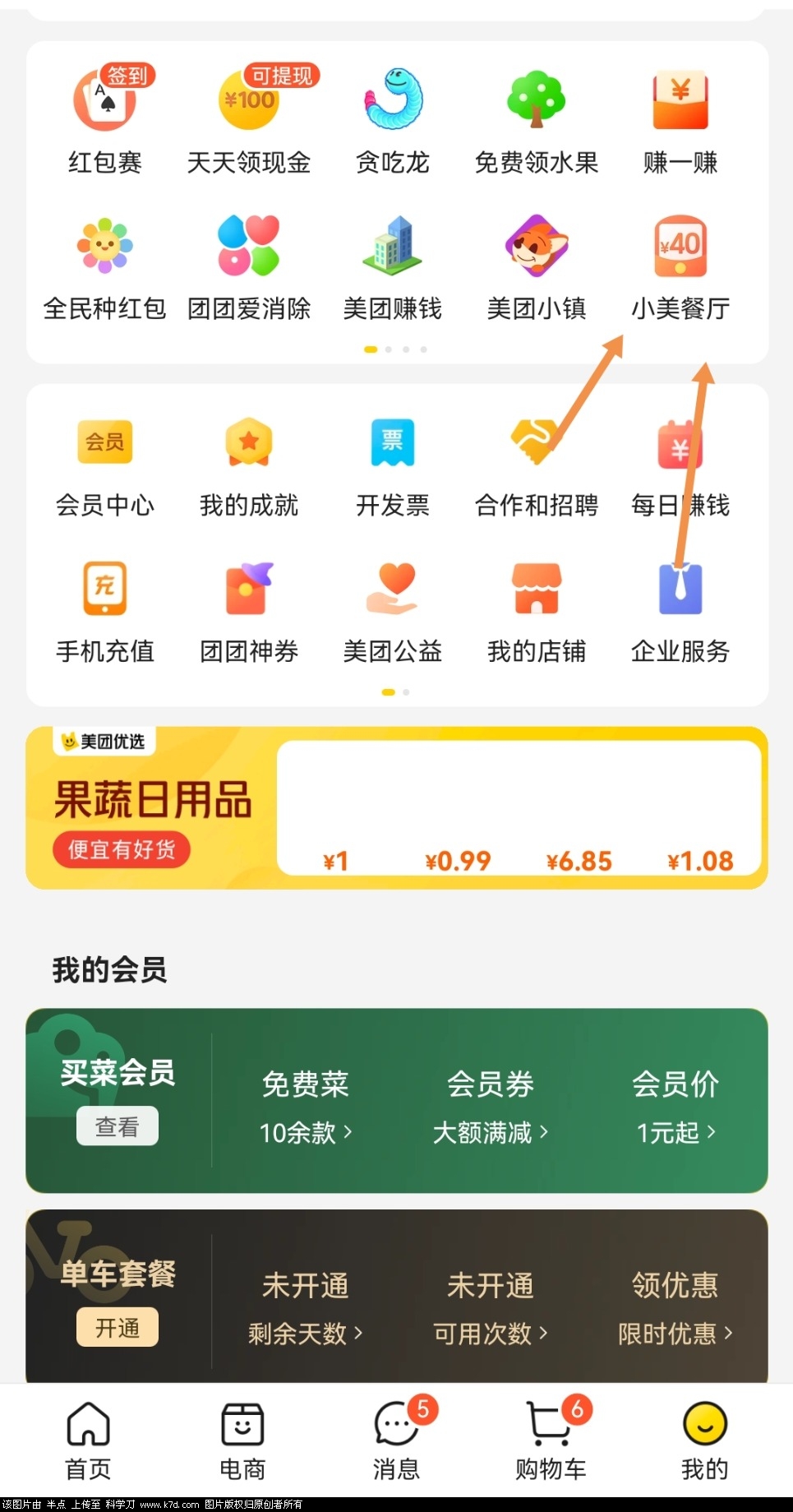Open the 贪吃龙 mini game

click(393, 115)
